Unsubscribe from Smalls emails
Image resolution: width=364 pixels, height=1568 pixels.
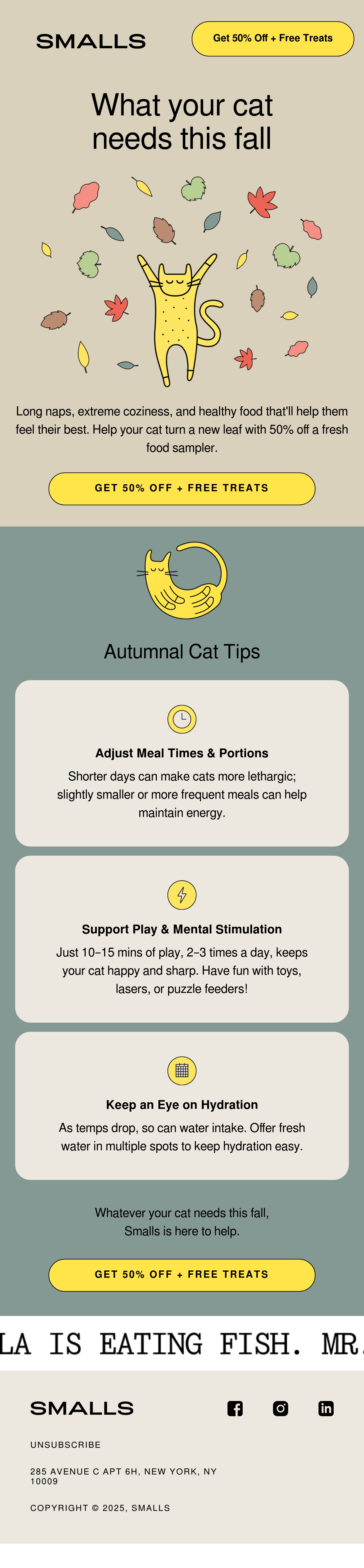point(66,1444)
